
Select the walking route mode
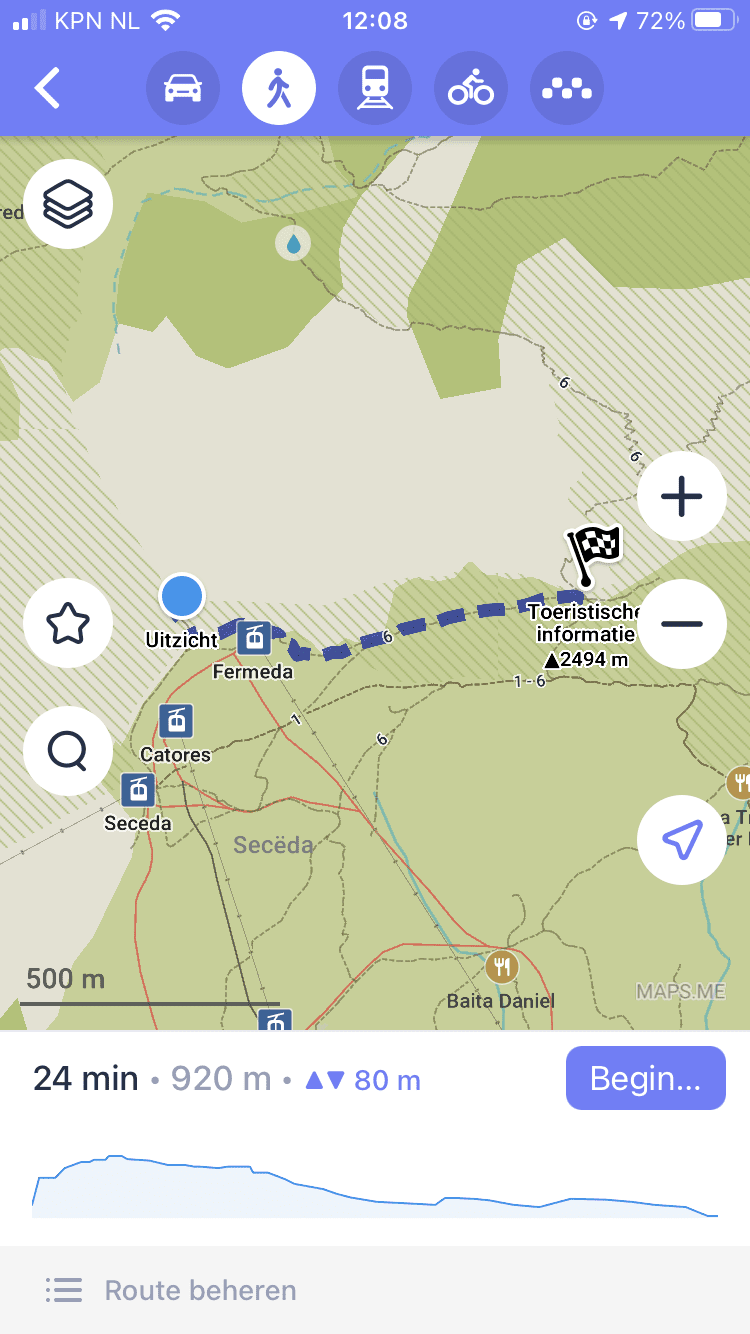[x=279, y=88]
